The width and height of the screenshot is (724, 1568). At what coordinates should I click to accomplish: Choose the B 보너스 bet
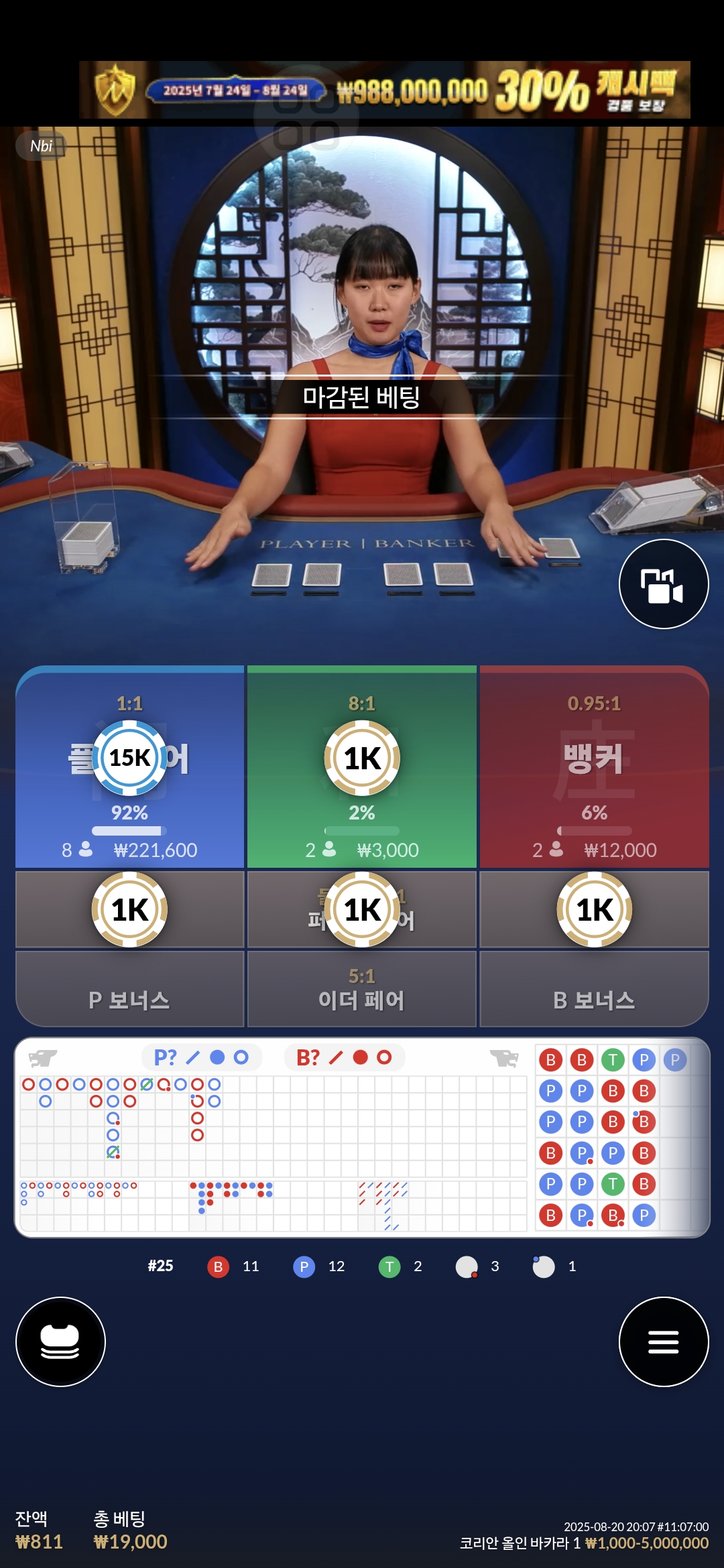(x=595, y=989)
